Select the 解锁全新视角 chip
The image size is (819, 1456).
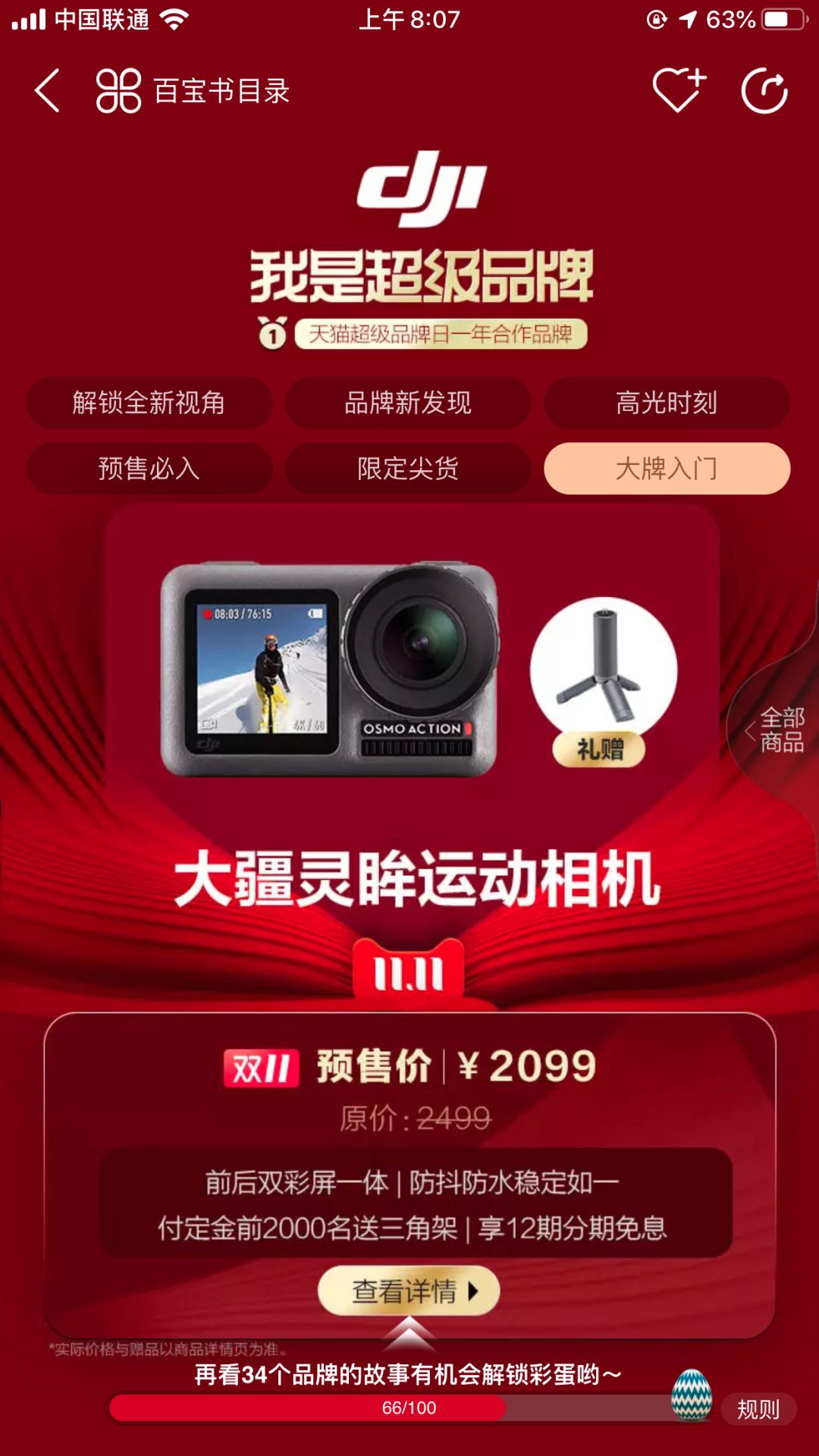coord(149,403)
